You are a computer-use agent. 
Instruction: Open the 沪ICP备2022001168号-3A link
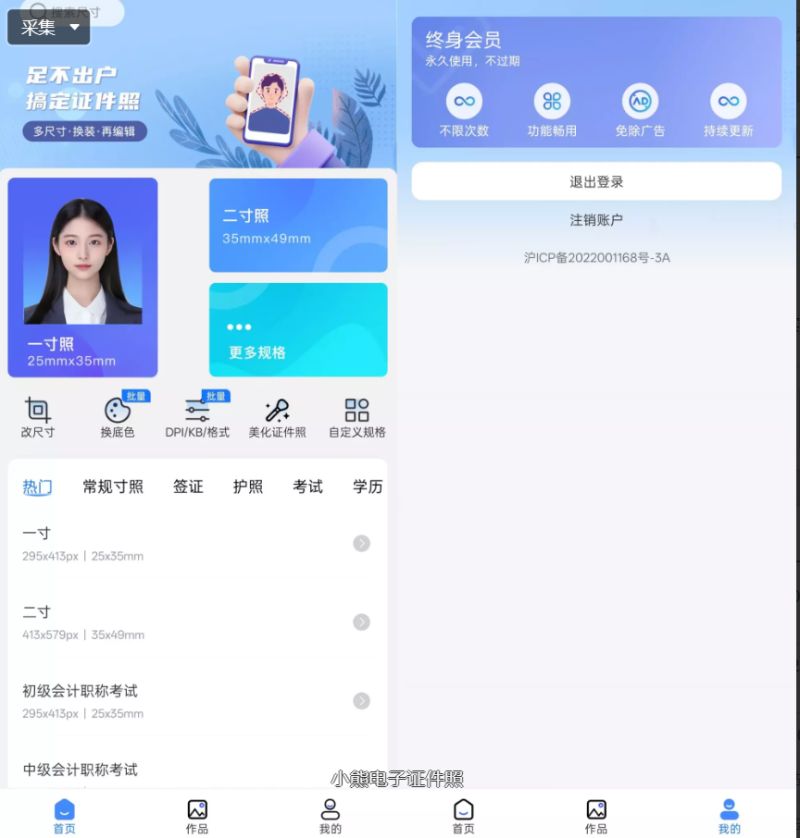pyautogui.click(x=596, y=258)
